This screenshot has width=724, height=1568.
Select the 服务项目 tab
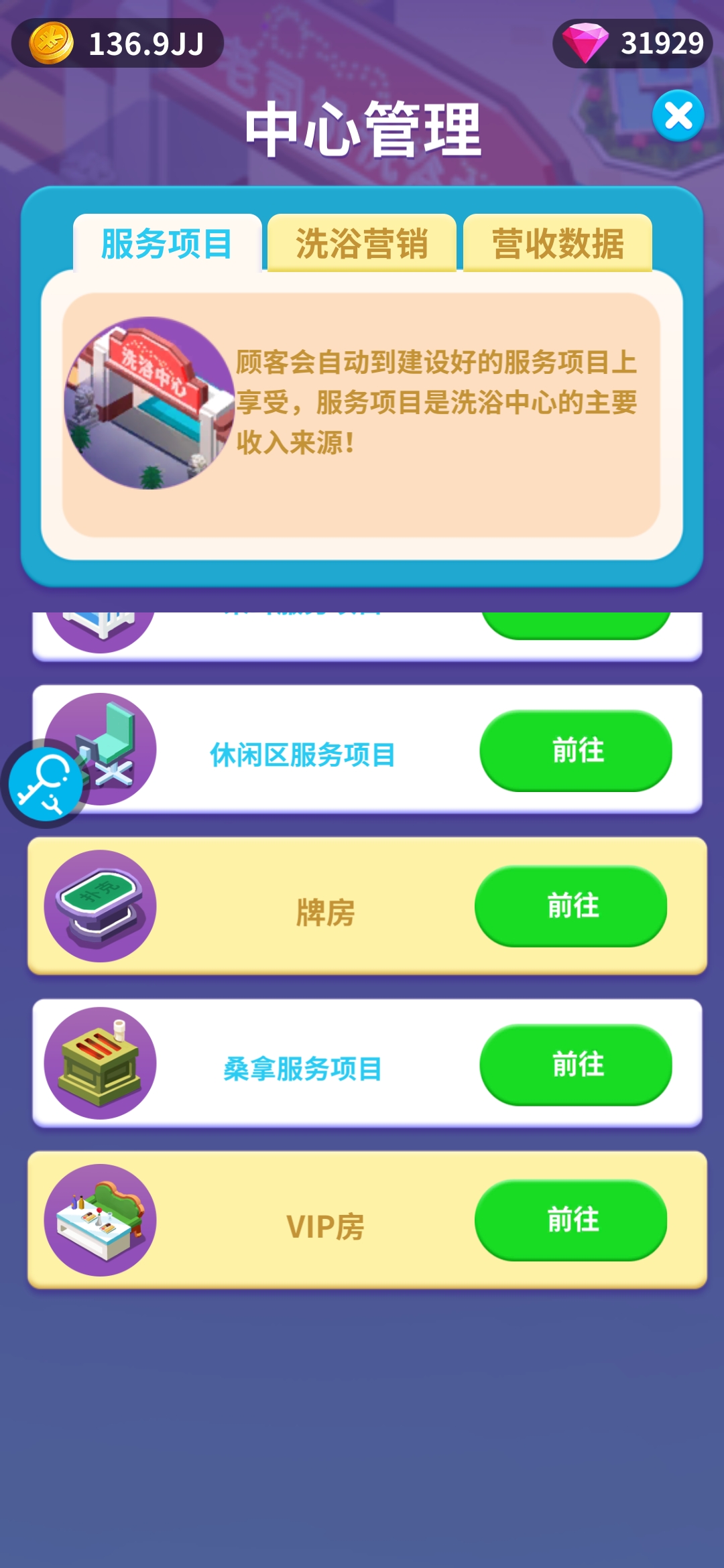click(x=167, y=243)
